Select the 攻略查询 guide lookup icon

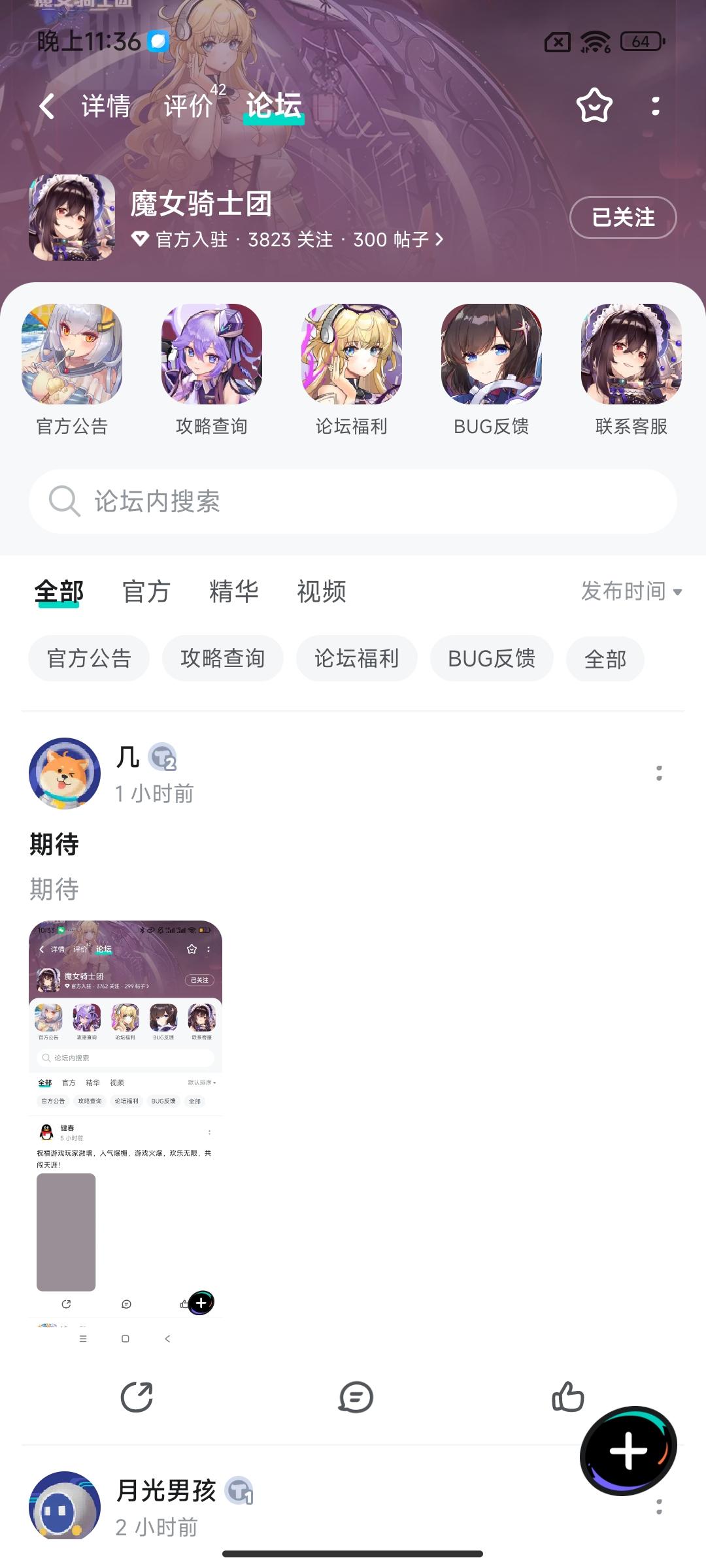pos(212,355)
